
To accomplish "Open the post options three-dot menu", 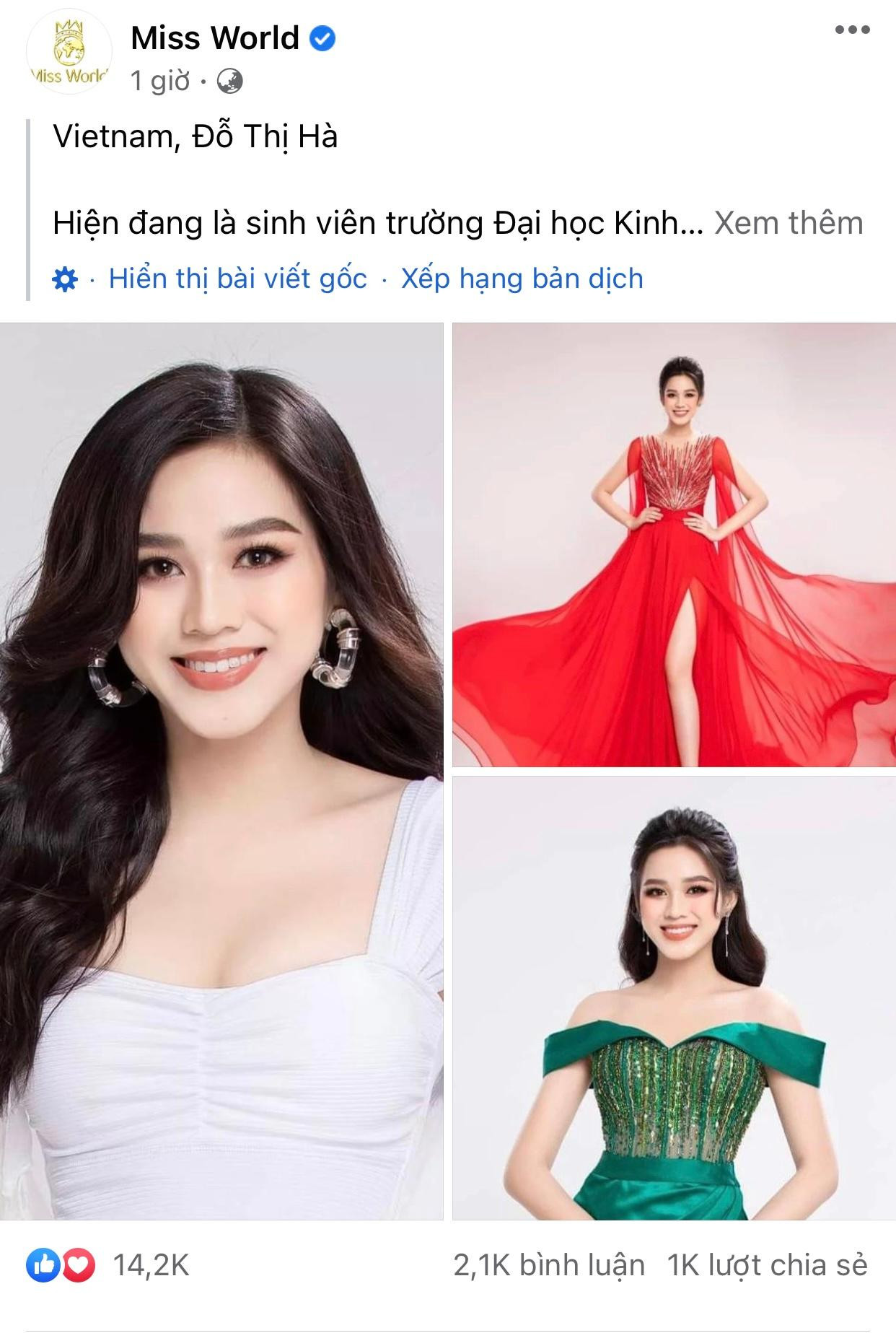I will (x=854, y=30).
